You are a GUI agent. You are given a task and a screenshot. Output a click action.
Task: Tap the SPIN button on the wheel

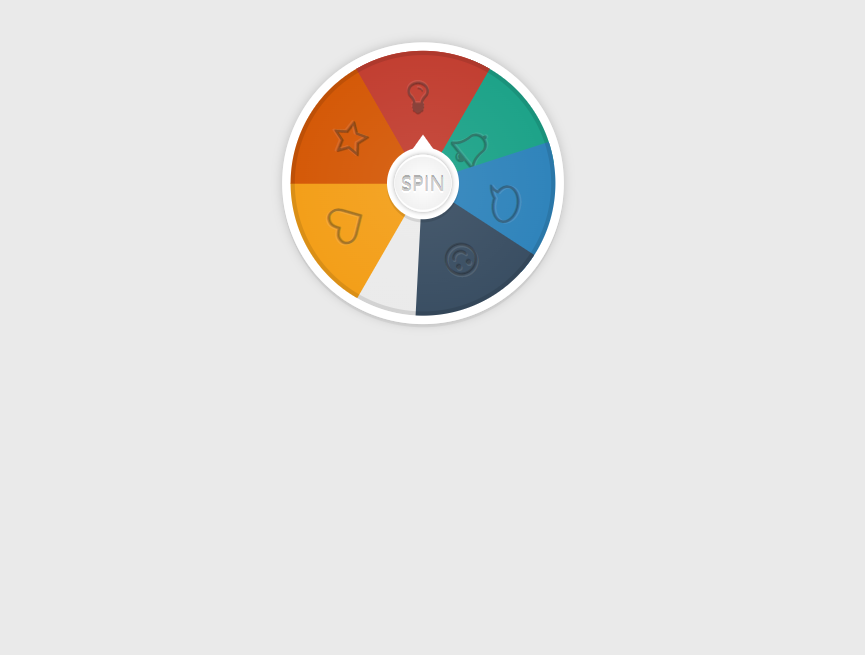click(422, 184)
